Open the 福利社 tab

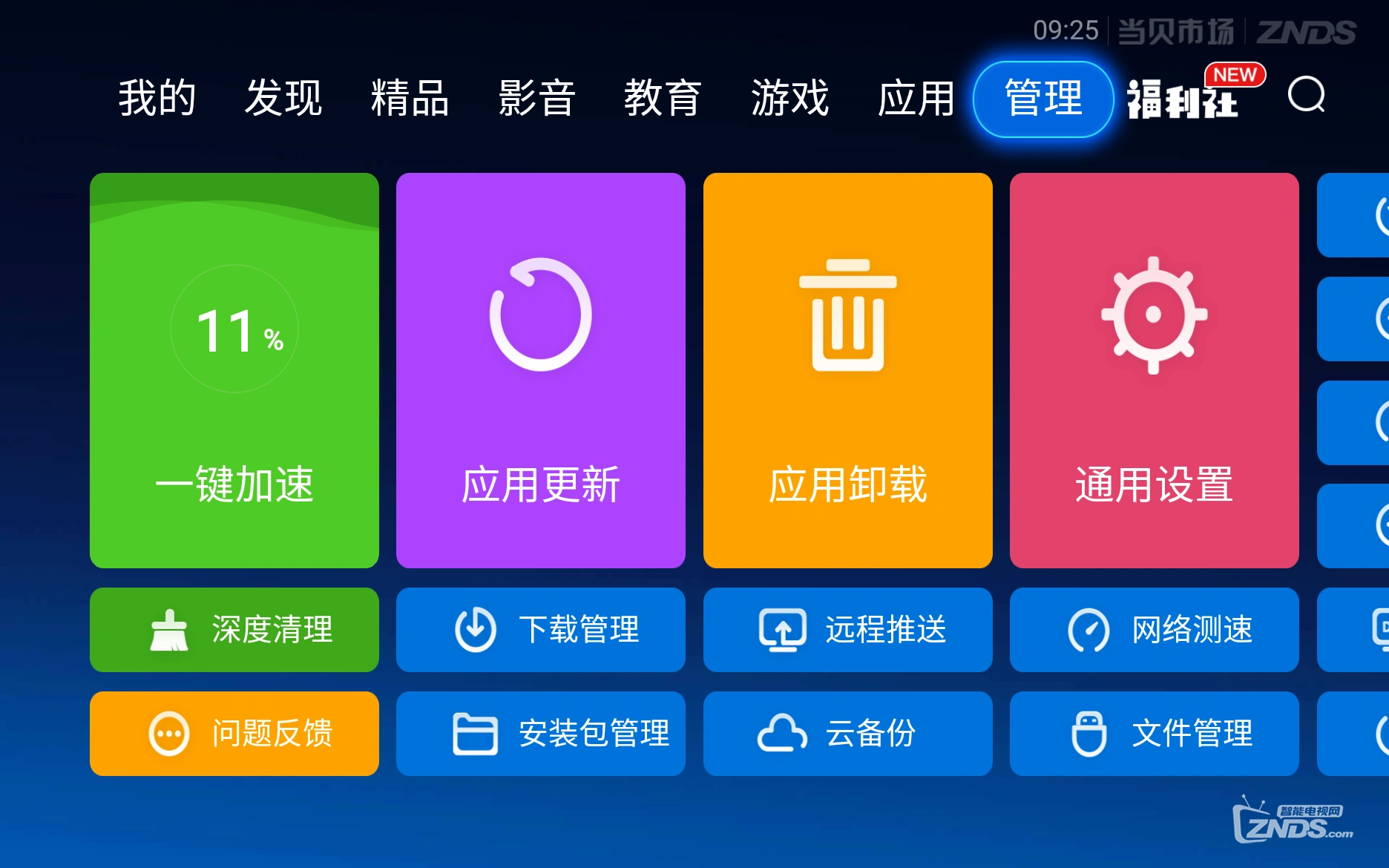tap(1183, 99)
